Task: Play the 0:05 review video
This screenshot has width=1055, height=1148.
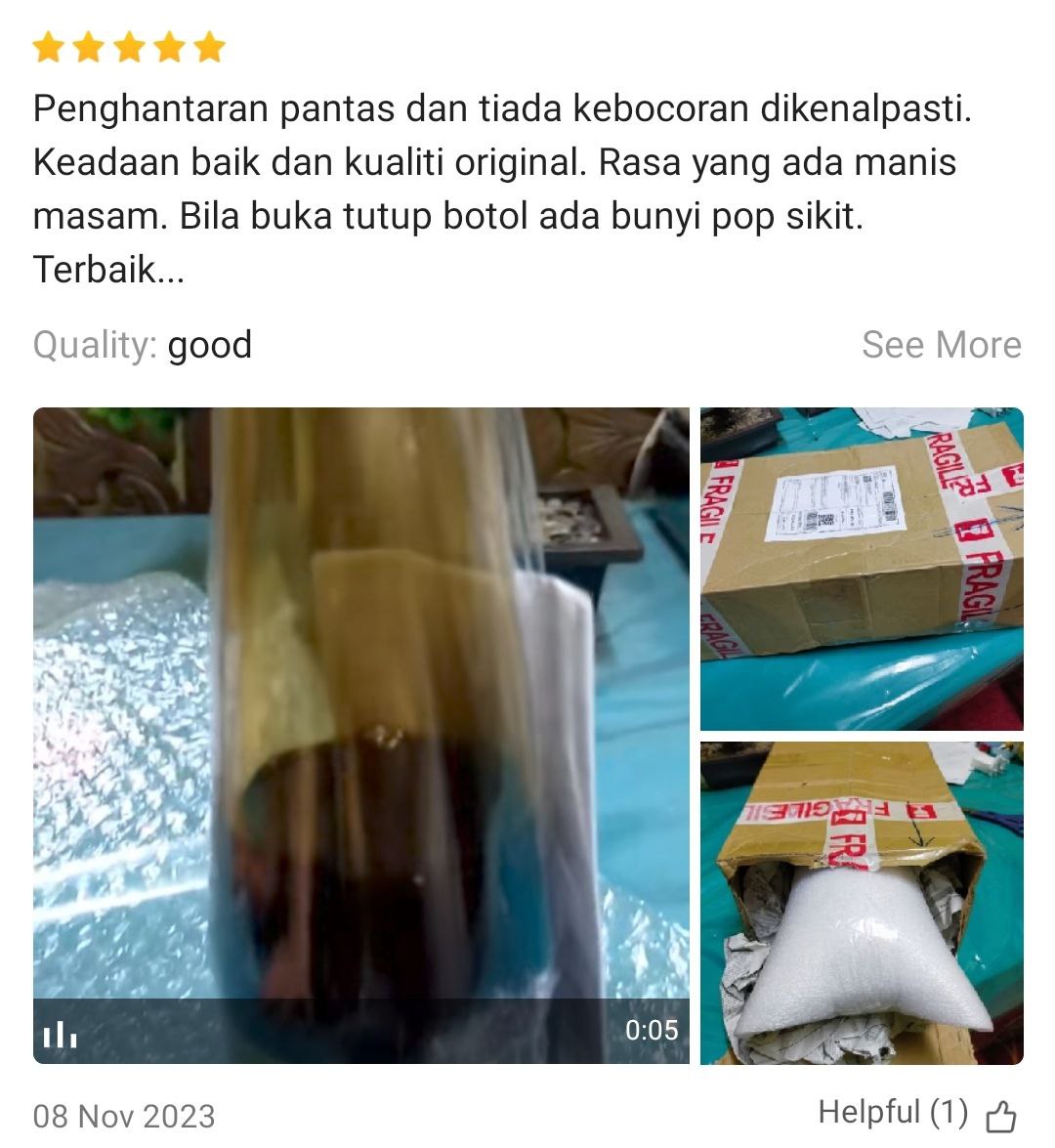Action: pos(360,735)
